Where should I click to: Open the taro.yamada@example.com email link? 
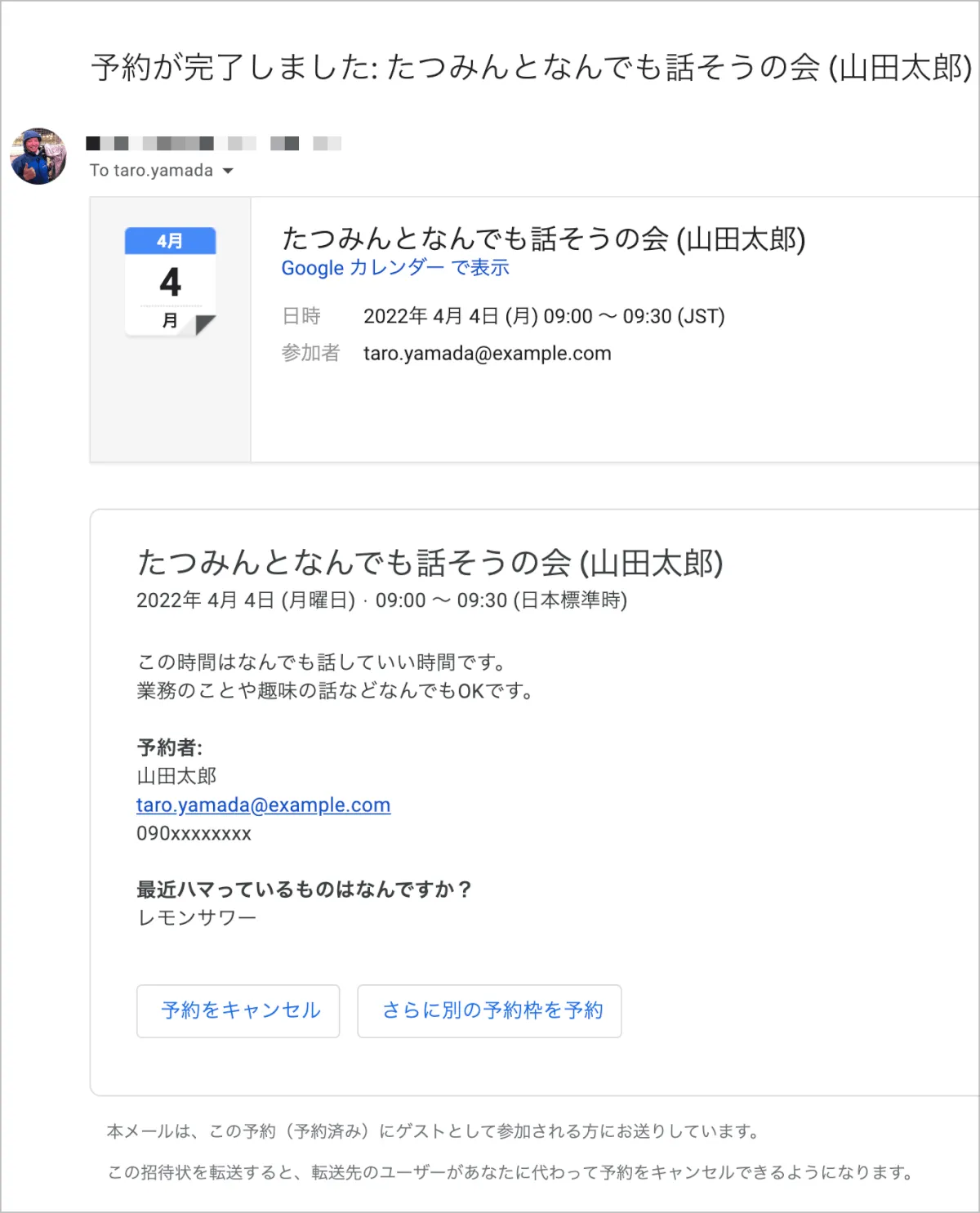[263, 805]
